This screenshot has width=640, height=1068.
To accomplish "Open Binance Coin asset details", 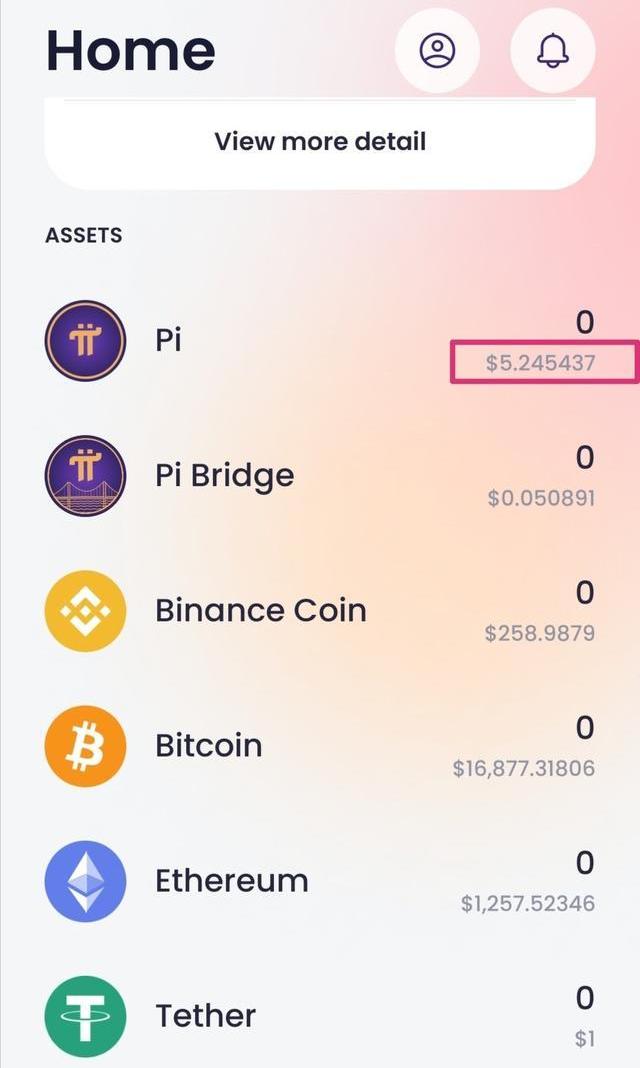I will tap(320, 611).
